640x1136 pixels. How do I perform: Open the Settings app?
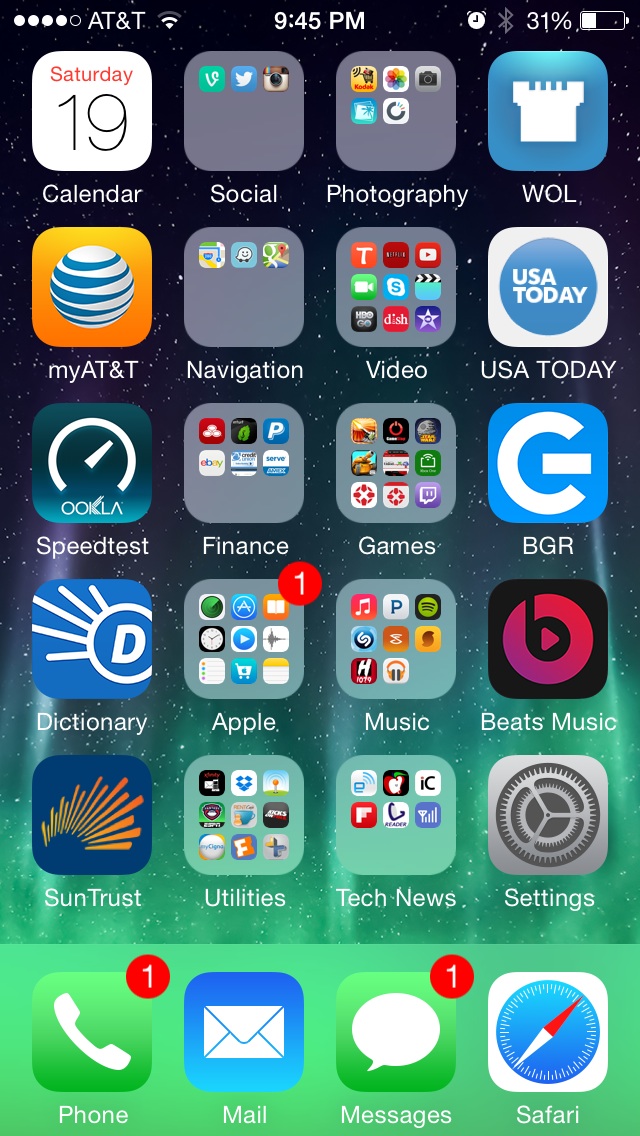(x=548, y=815)
